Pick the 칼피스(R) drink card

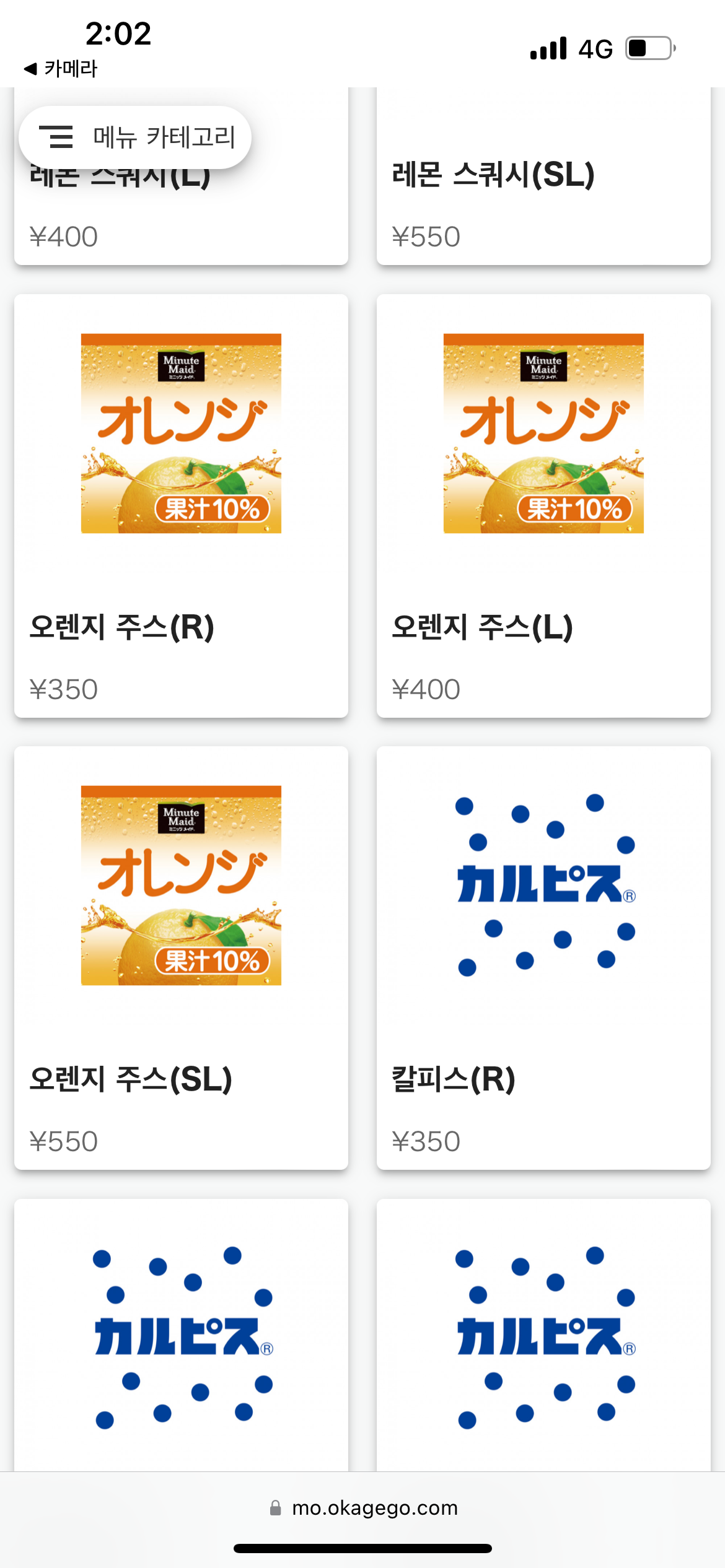[543, 957]
